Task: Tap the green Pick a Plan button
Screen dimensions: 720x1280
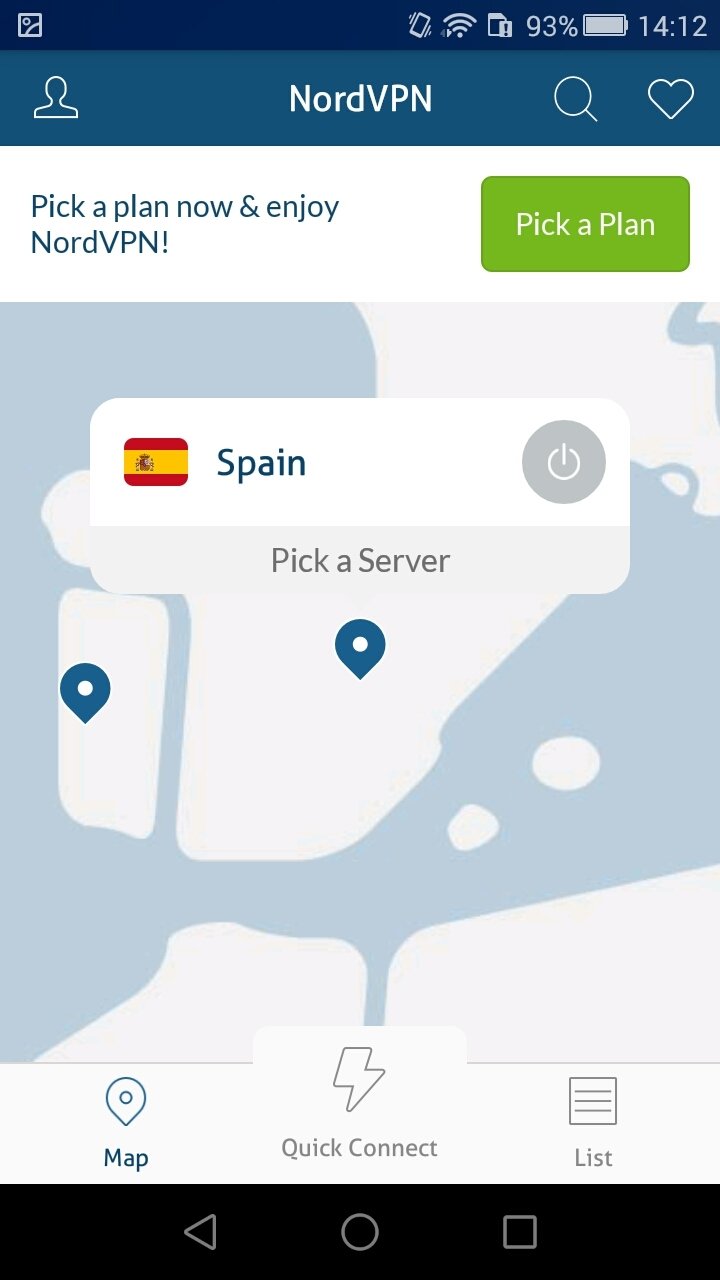Action: coord(585,224)
